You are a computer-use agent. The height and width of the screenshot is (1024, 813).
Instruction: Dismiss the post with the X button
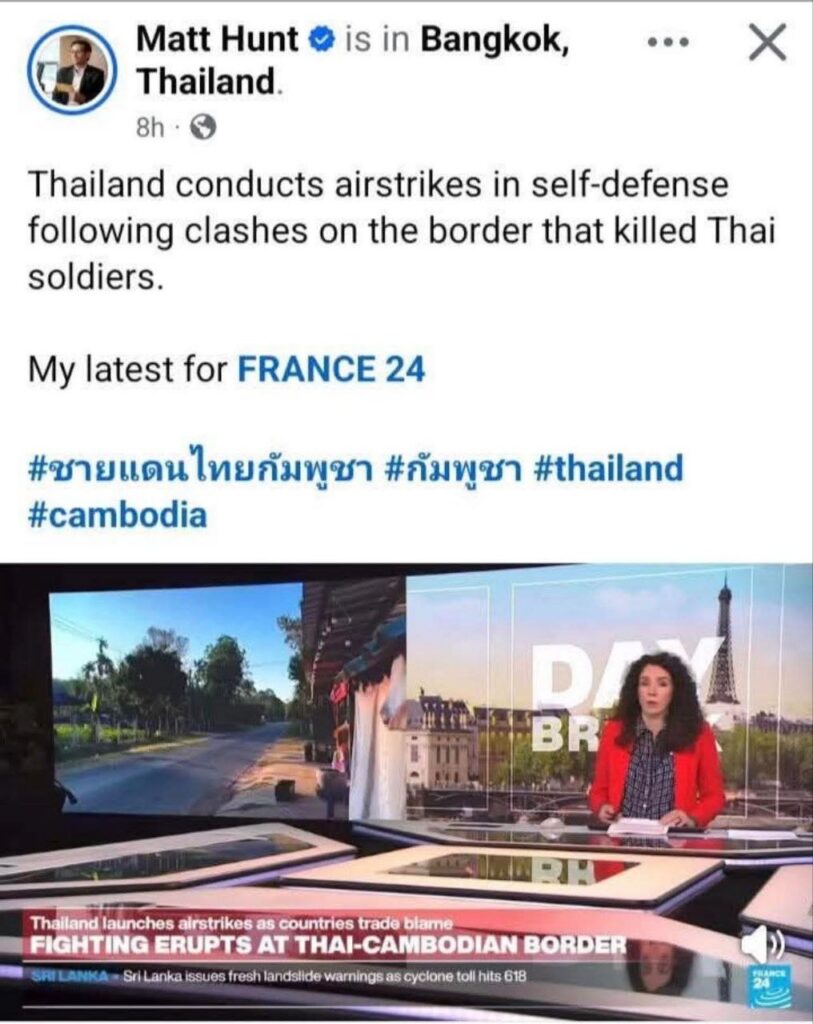(767, 42)
